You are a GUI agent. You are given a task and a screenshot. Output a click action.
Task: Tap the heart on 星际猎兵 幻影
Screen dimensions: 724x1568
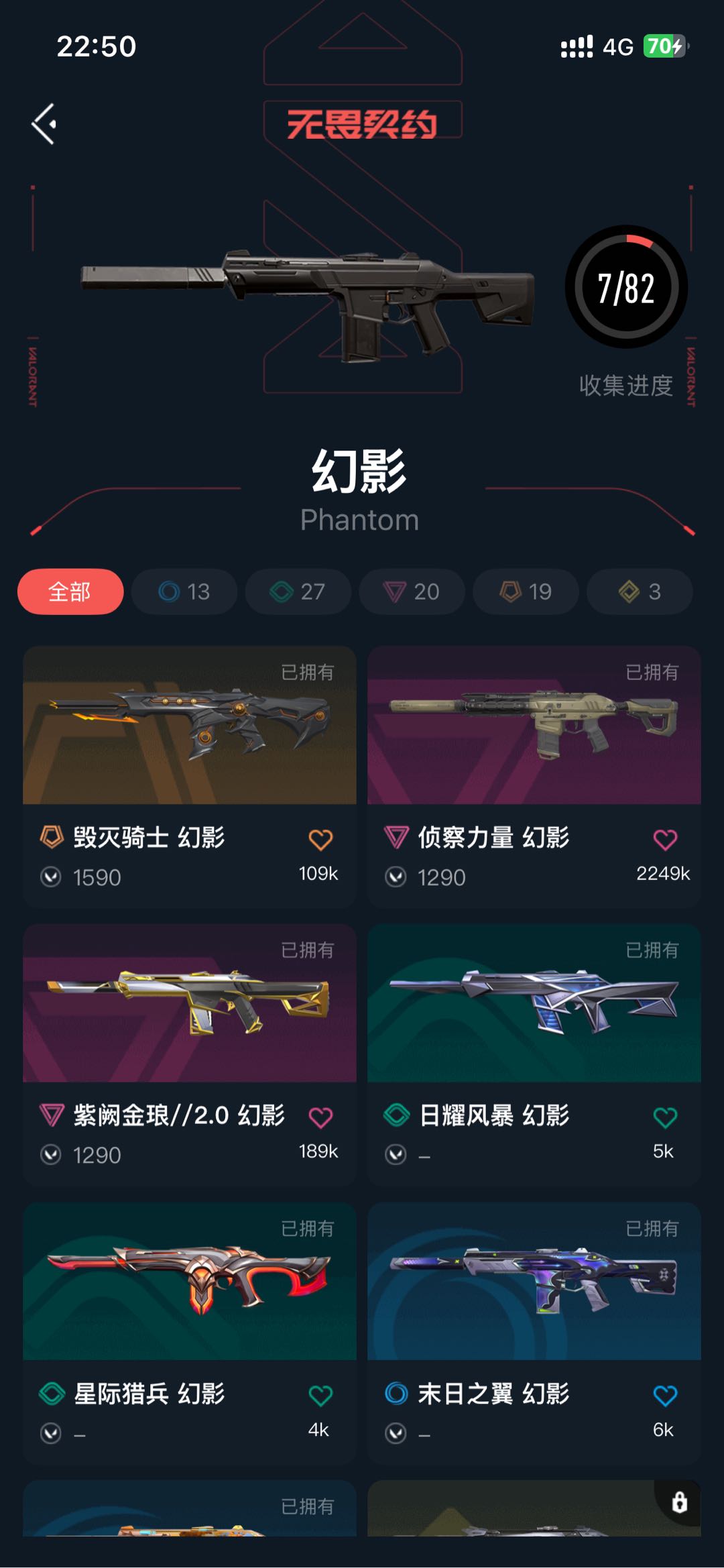pyautogui.click(x=320, y=1396)
